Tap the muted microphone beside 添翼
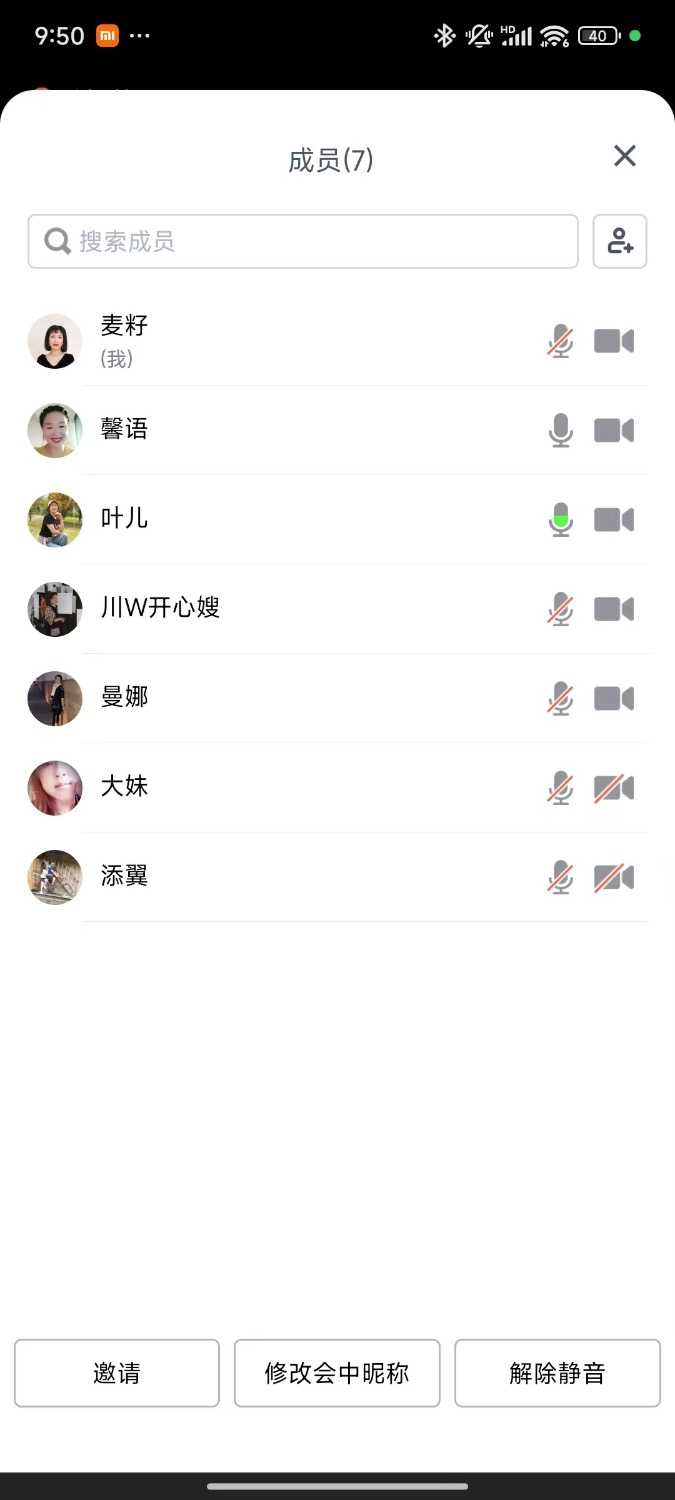The width and height of the screenshot is (675, 1500). pyautogui.click(x=561, y=877)
